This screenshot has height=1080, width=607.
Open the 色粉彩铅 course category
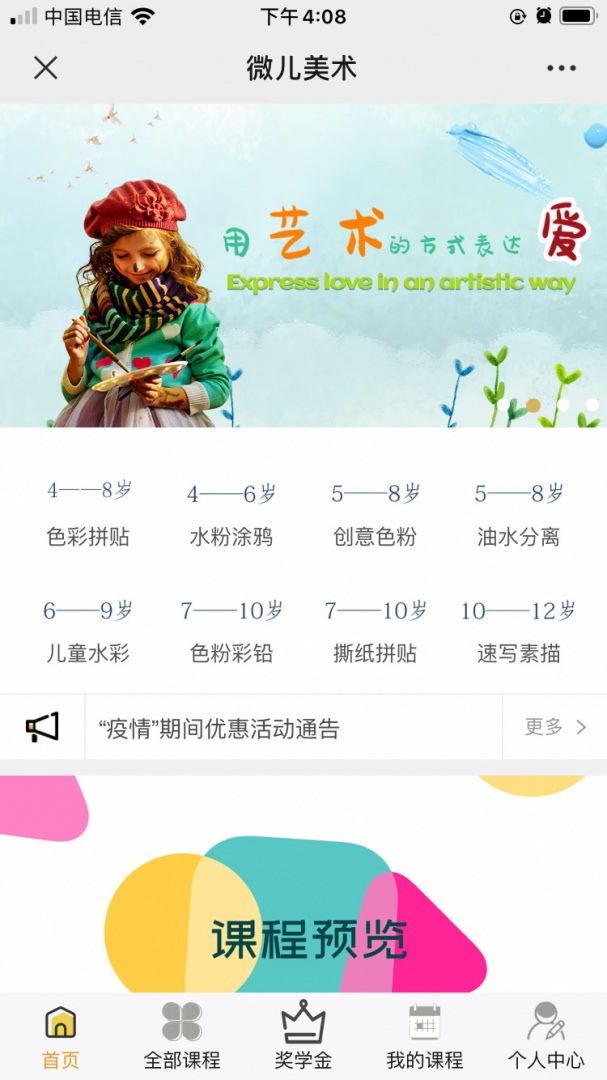click(x=232, y=632)
